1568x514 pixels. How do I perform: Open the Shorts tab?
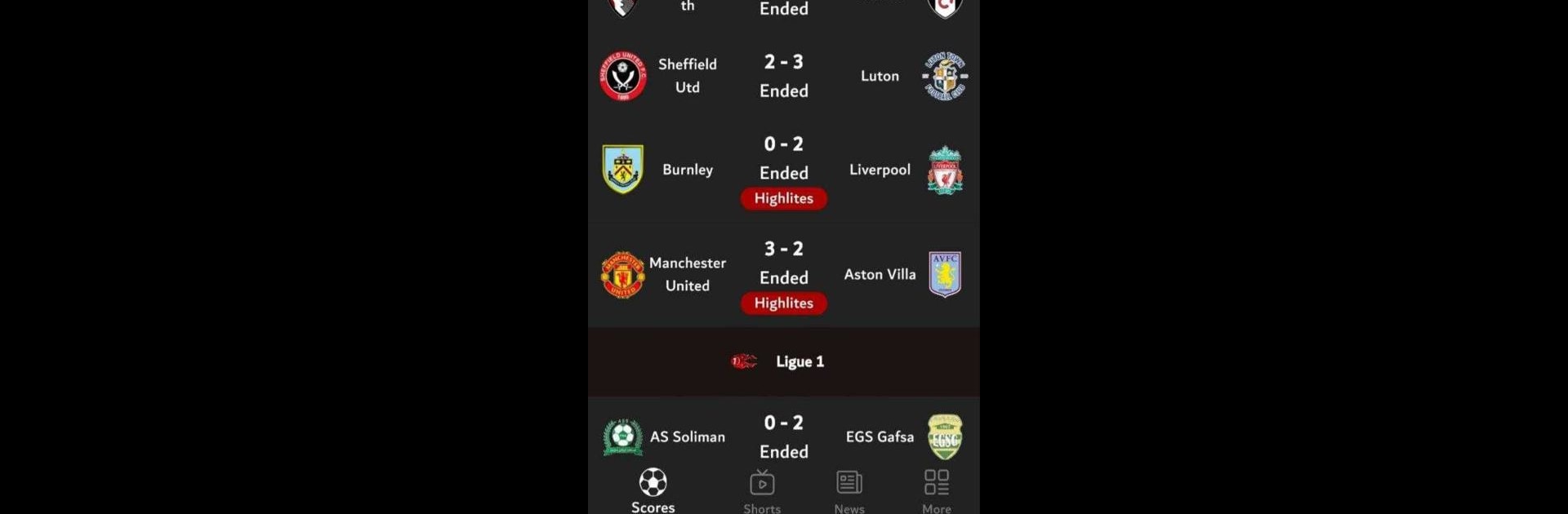click(x=762, y=491)
